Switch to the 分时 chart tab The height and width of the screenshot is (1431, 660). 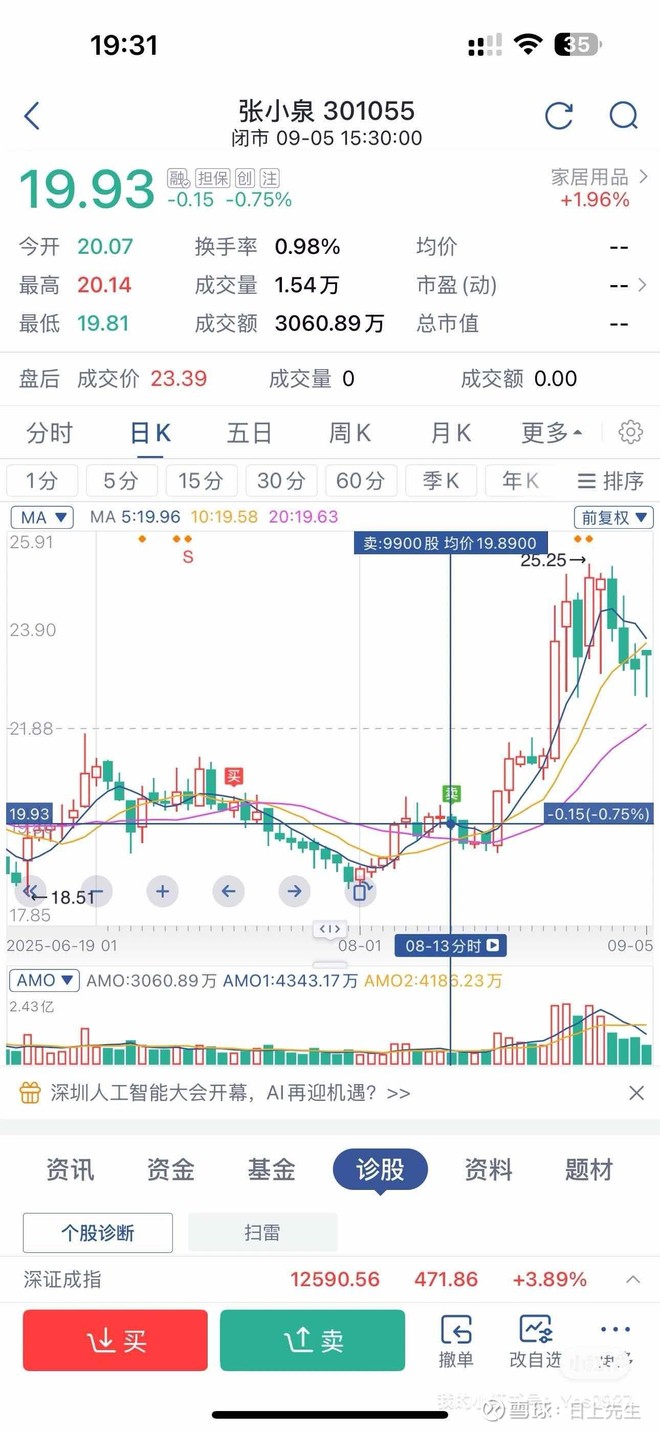(x=50, y=433)
